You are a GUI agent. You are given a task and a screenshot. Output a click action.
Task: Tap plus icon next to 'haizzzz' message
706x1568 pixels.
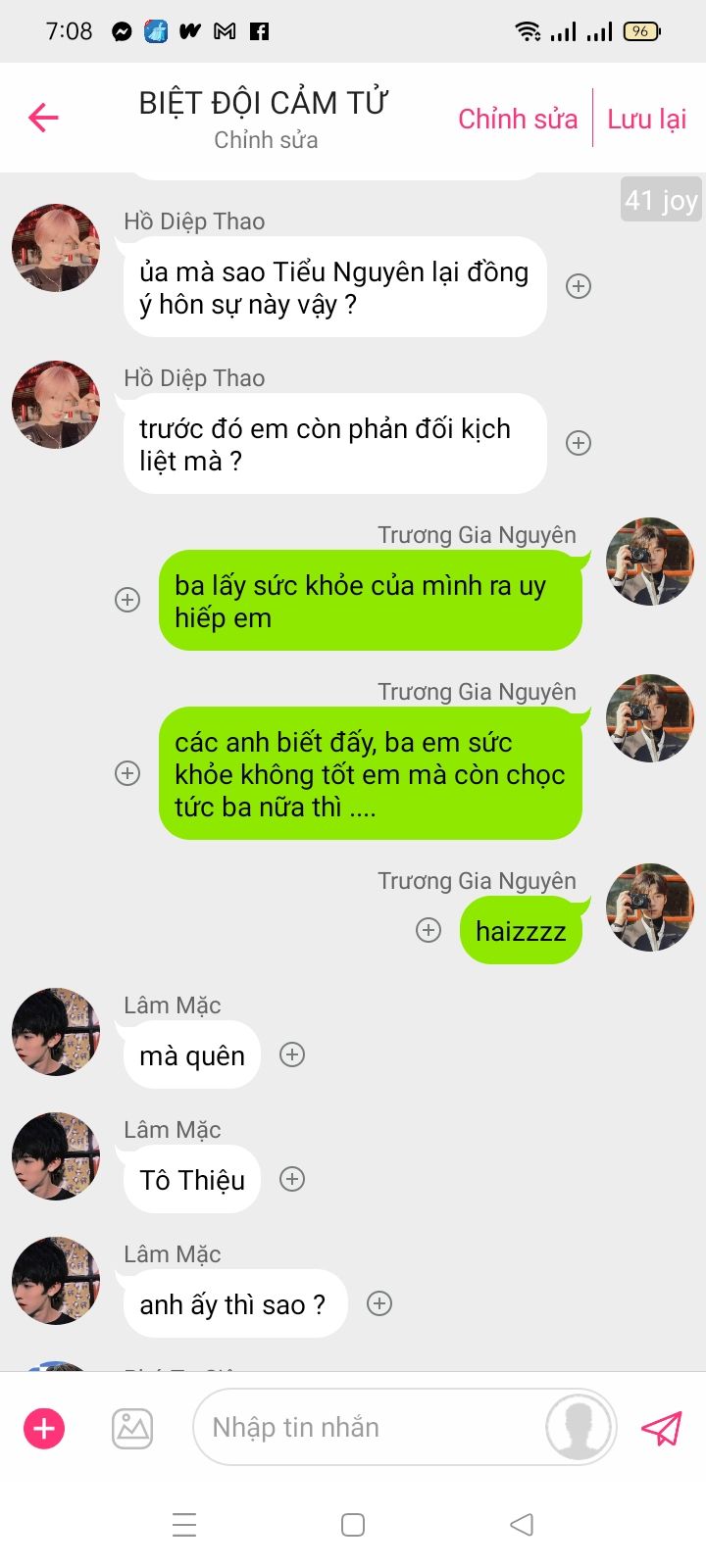[429, 930]
